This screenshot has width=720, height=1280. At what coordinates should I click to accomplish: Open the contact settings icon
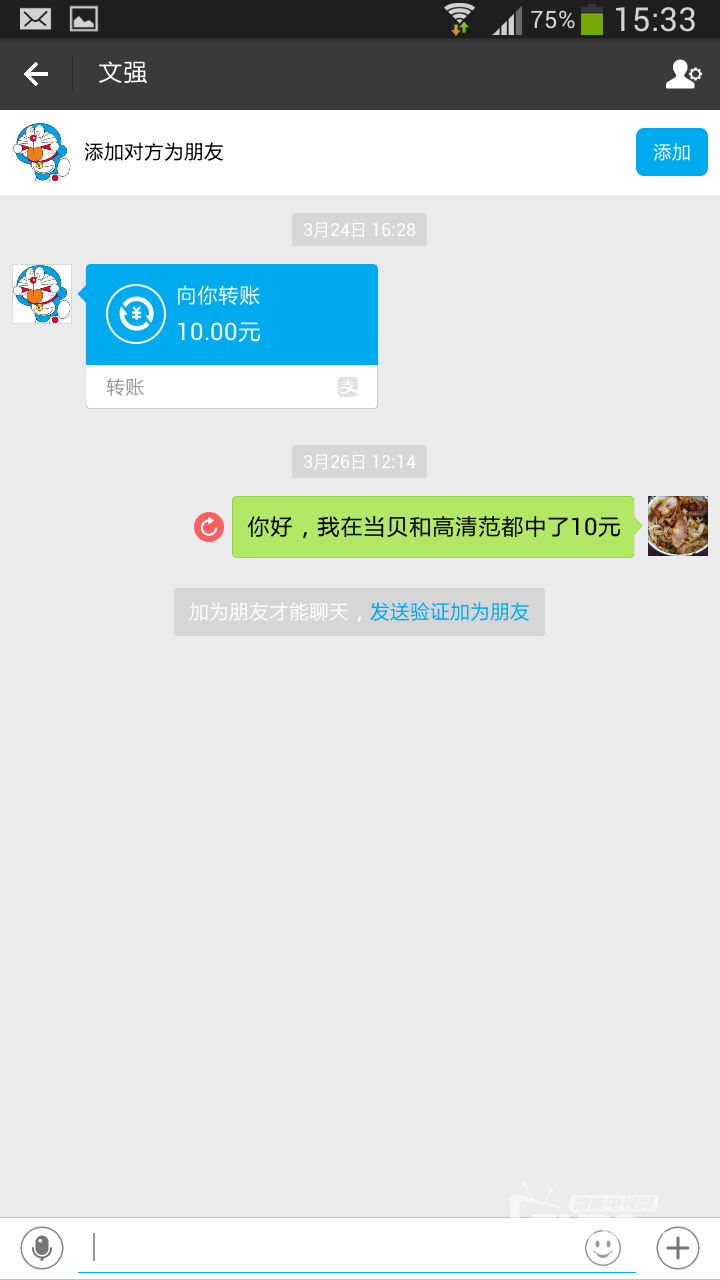pyautogui.click(x=684, y=74)
